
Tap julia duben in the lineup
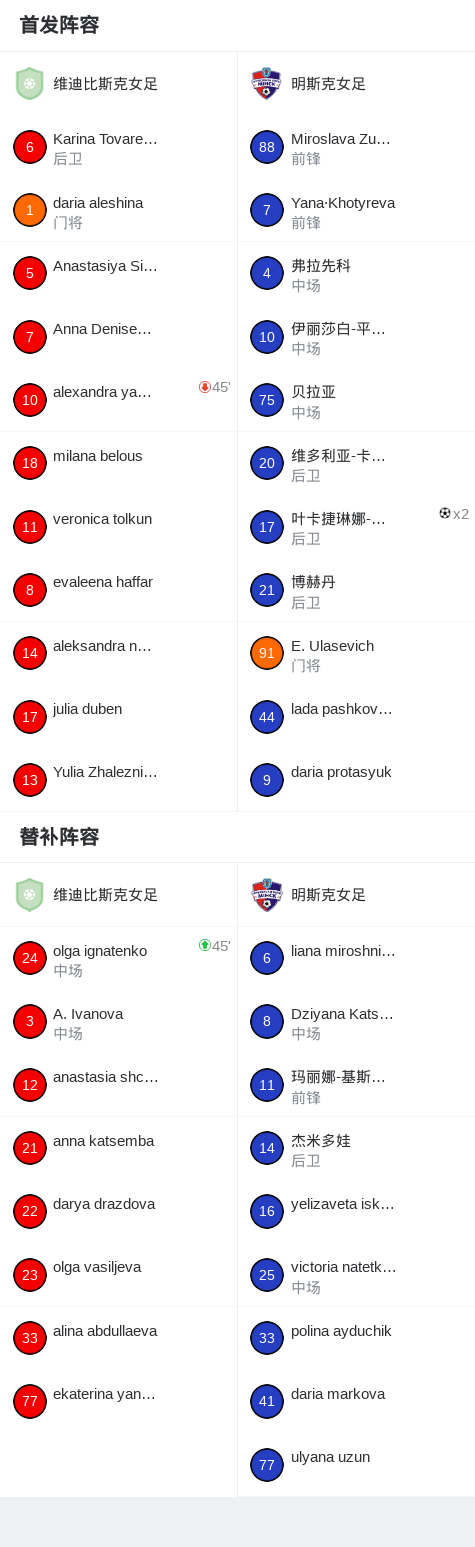click(x=118, y=716)
